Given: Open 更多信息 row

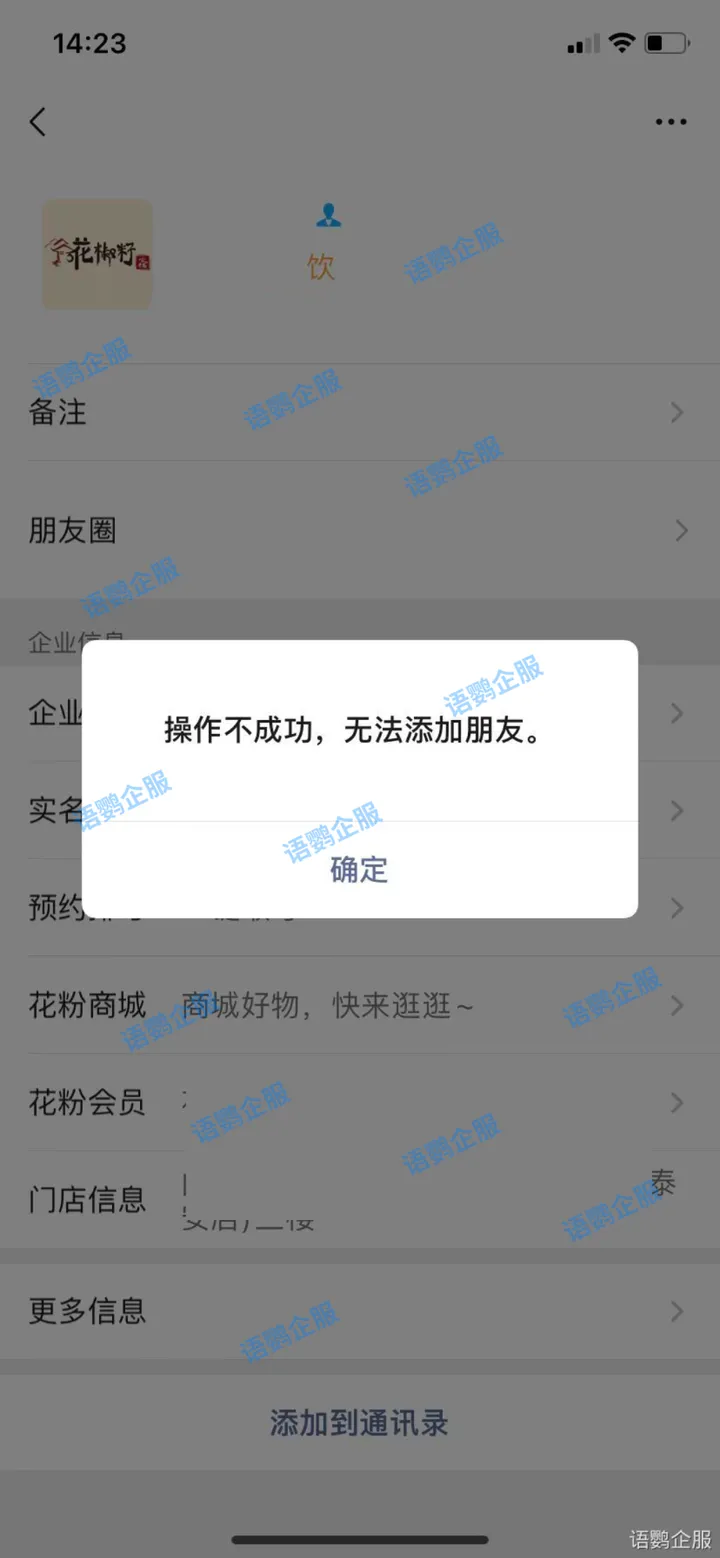Looking at the screenshot, I should click(x=359, y=1310).
